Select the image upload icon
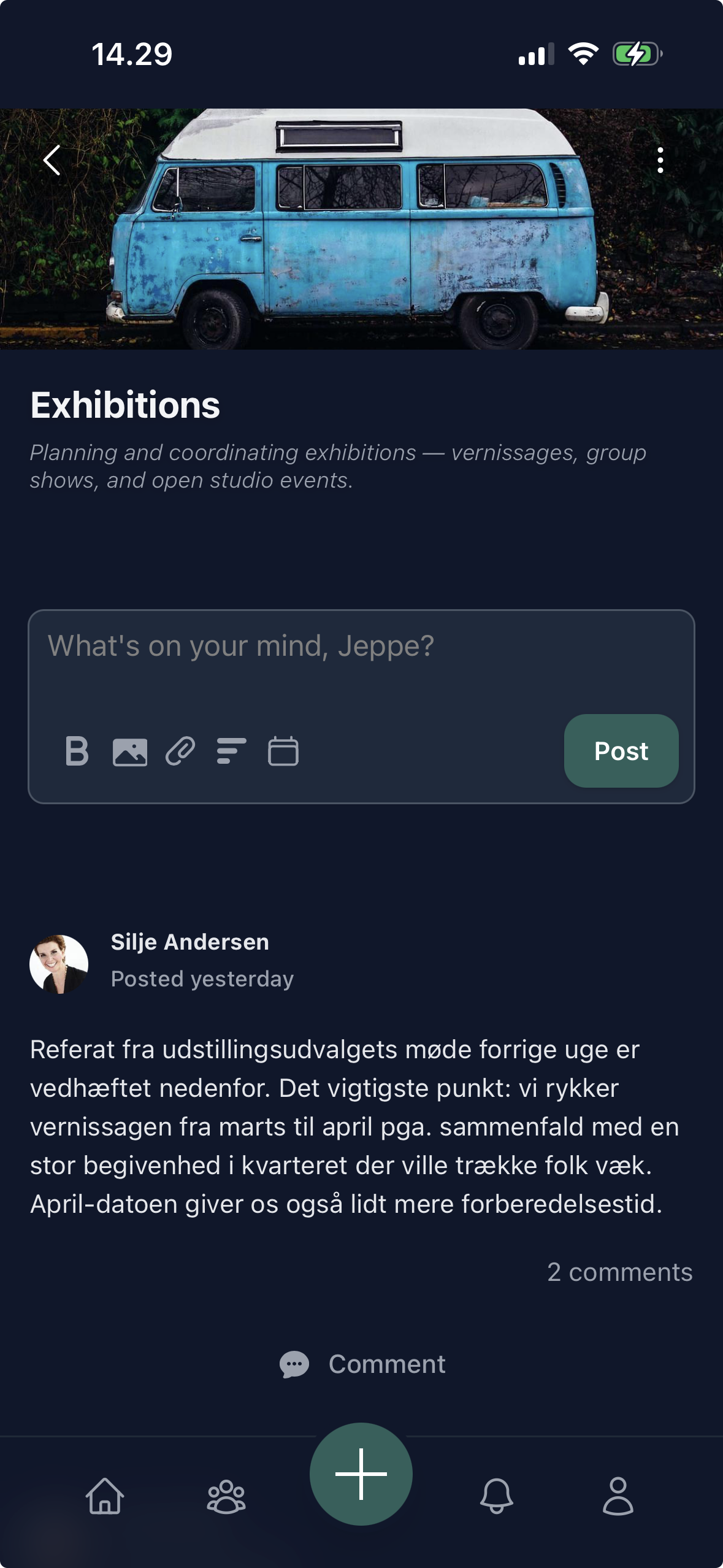 (x=130, y=750)
